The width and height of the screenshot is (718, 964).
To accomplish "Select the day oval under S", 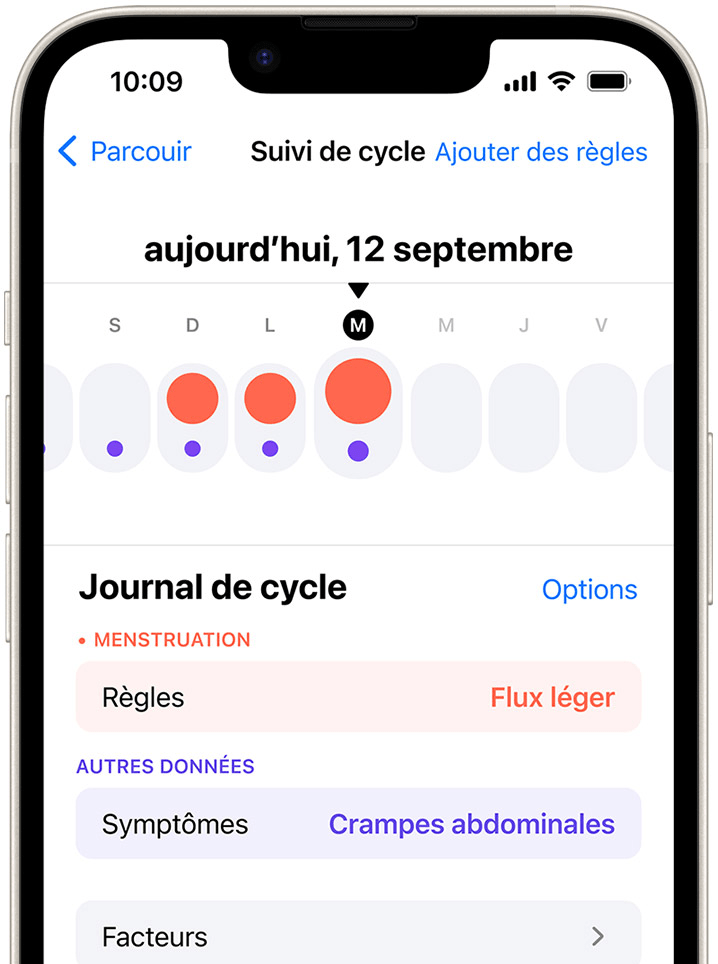I will pos(115,417).
